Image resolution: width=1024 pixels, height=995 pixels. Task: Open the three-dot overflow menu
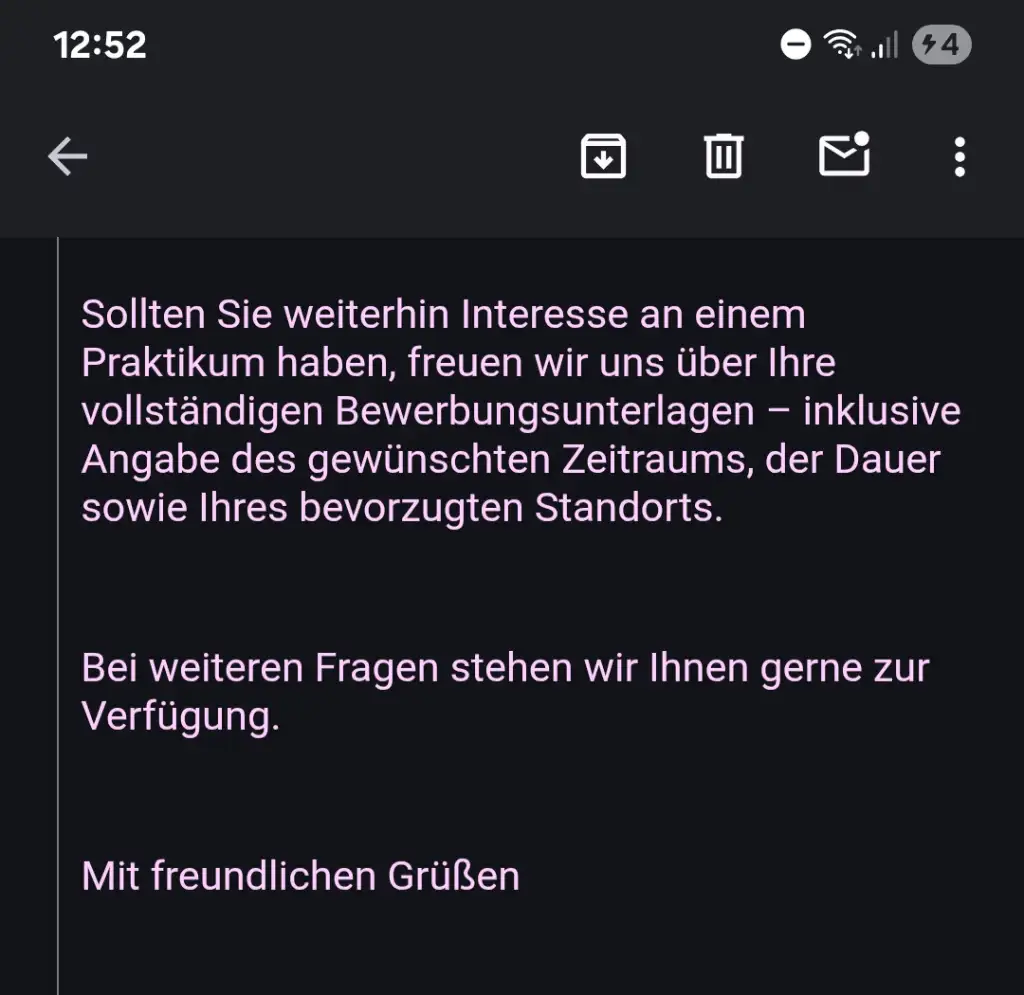point(959,157)
